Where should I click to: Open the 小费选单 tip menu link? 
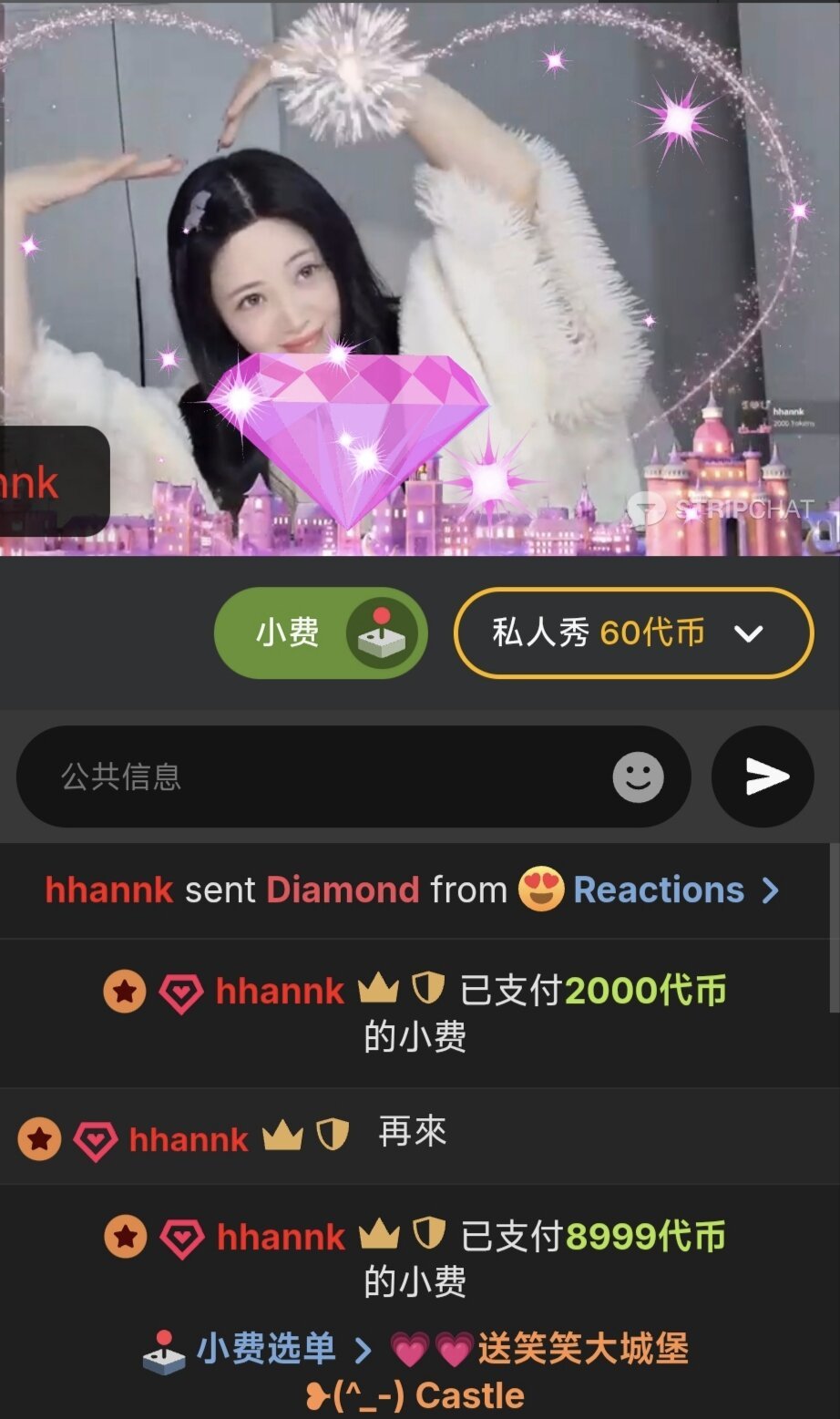266,1349
